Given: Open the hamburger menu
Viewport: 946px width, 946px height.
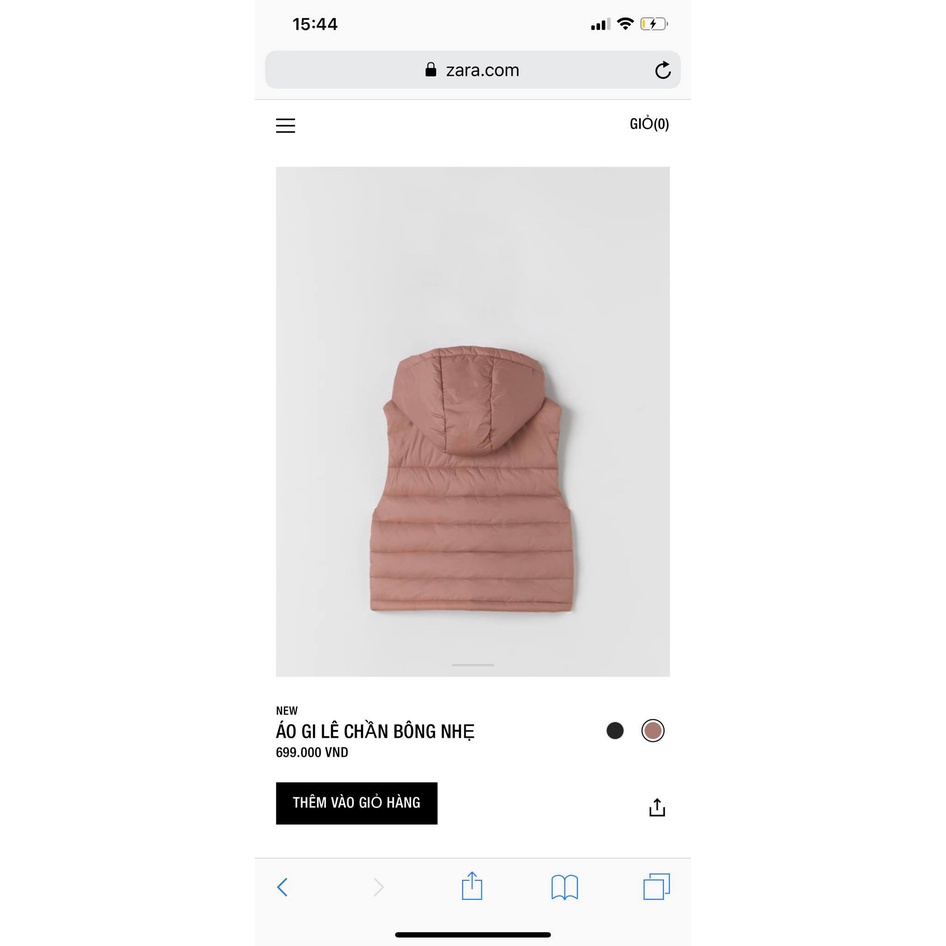Looking at the screenshot, I should pyautogui.click(x=286, y=126).
